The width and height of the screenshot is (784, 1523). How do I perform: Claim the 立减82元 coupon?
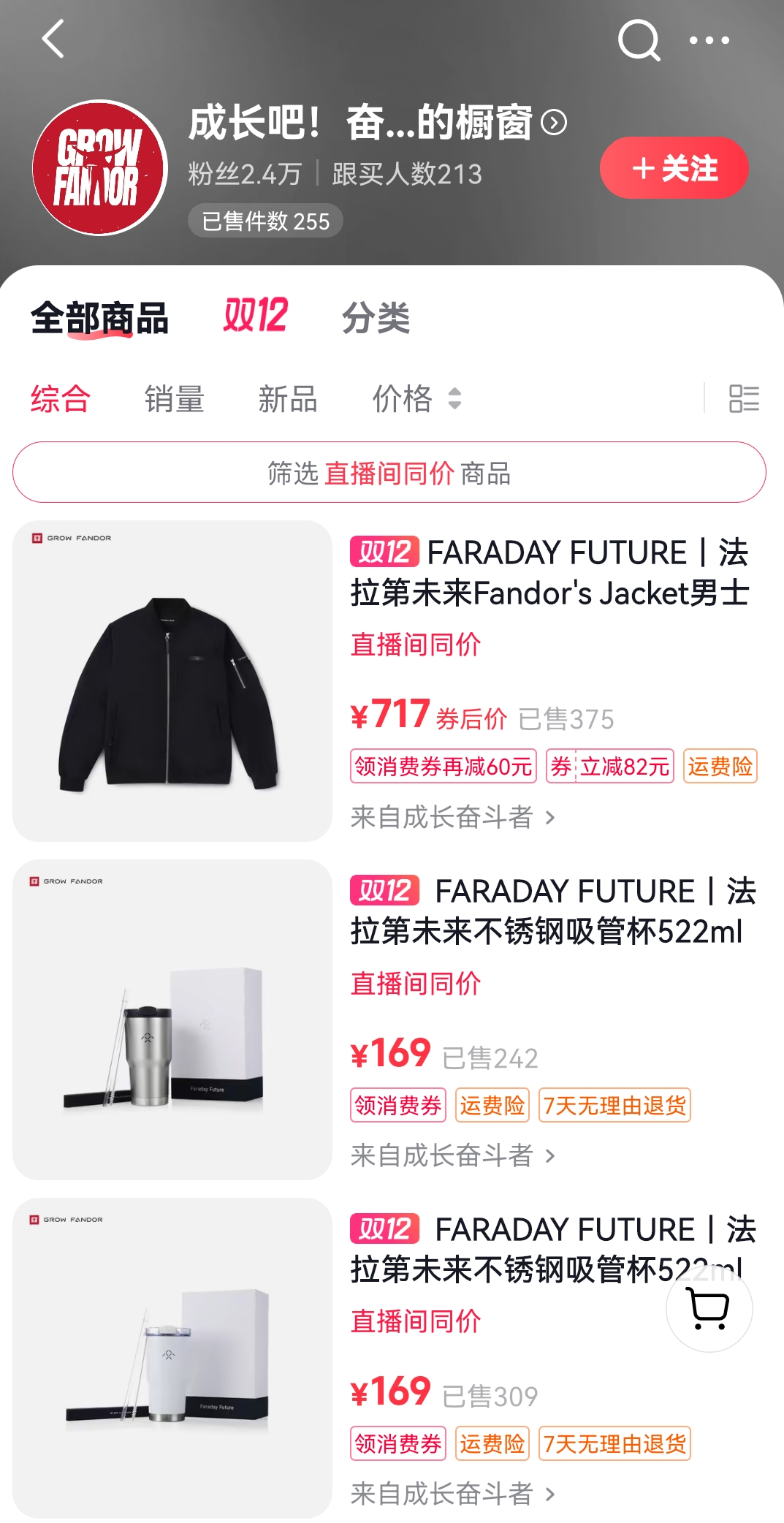click(x=610, y=767)
